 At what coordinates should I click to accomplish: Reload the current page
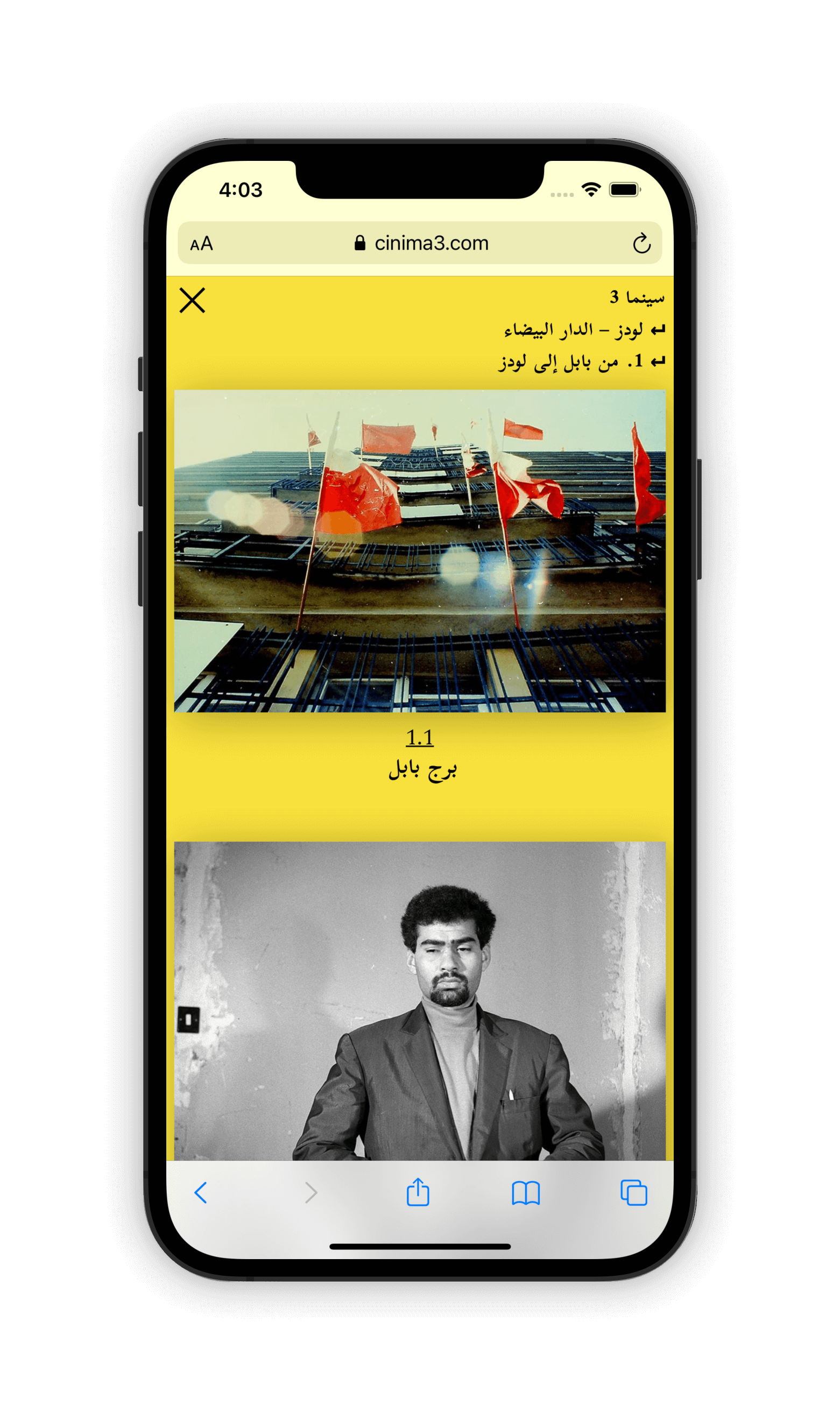point(641,244)
